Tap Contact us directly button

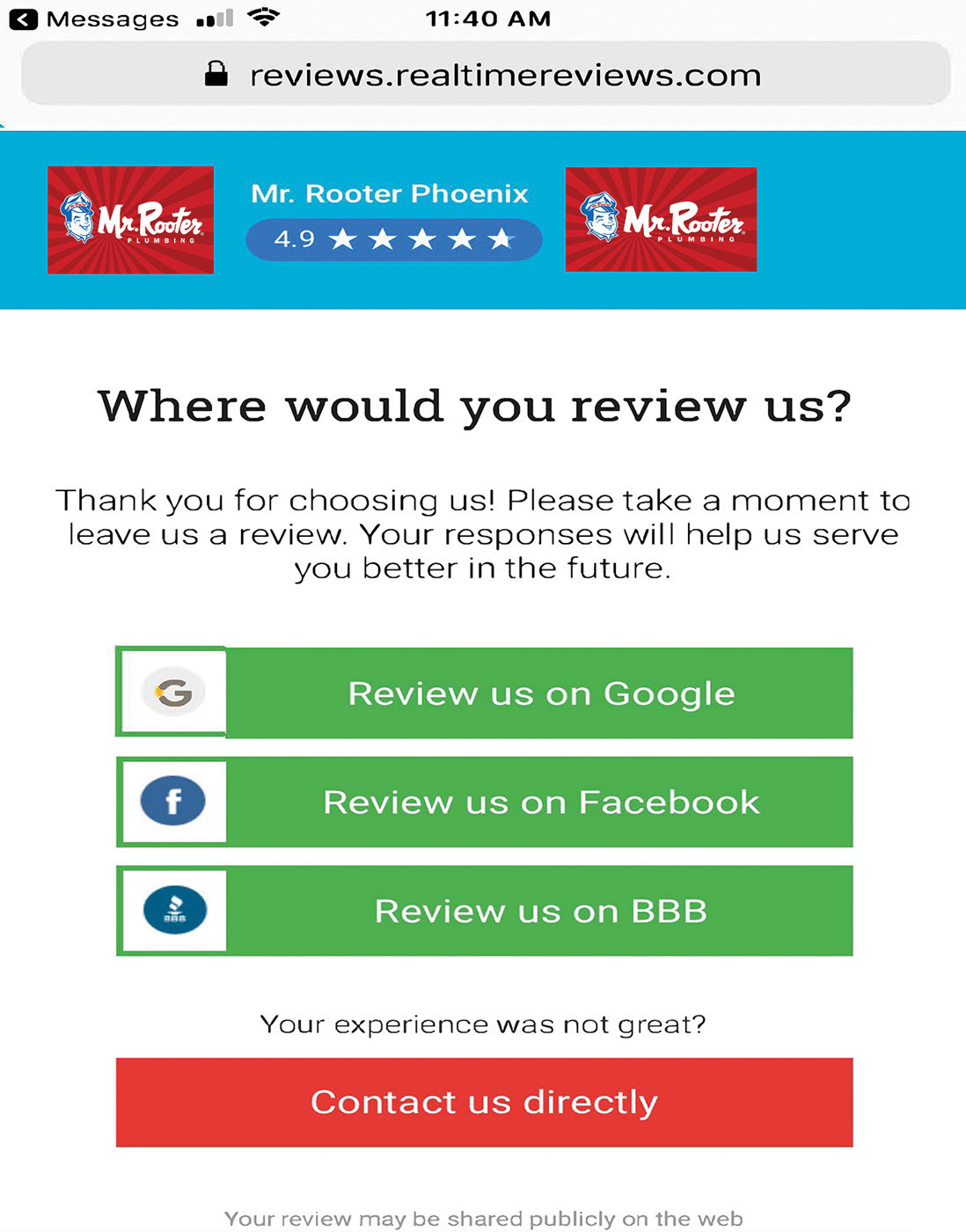485,1103
